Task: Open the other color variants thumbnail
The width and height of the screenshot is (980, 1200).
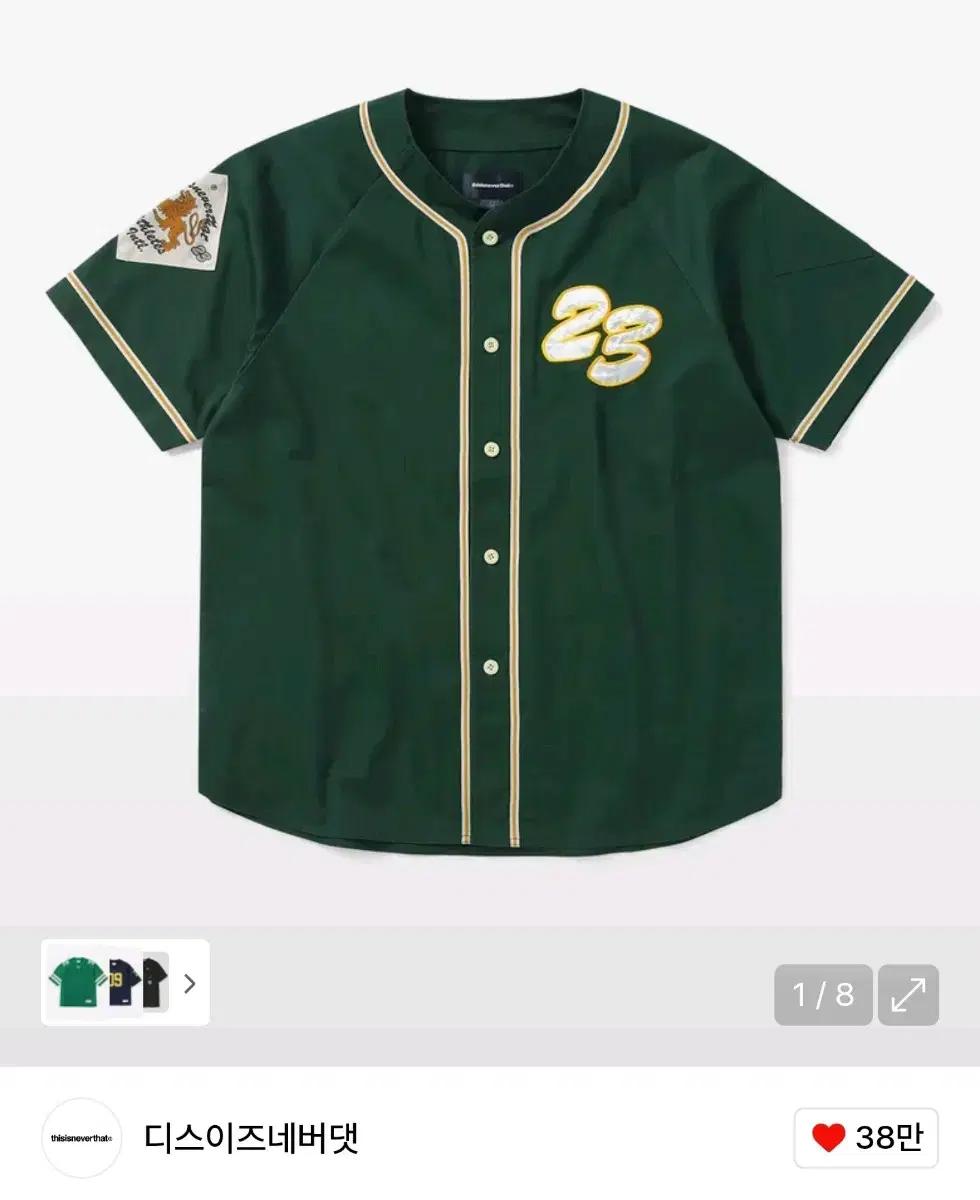Action: [x=125, y=982]
